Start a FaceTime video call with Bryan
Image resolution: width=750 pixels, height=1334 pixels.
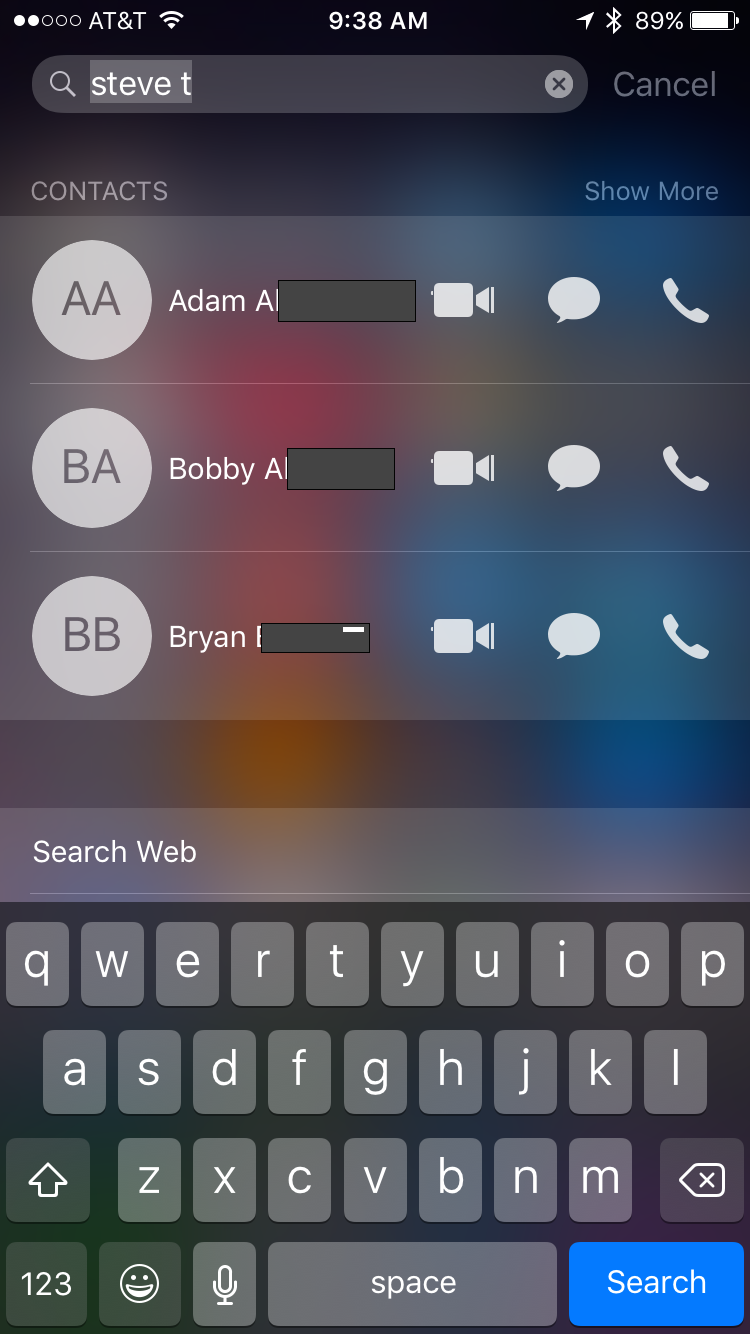tap(464, 636)
